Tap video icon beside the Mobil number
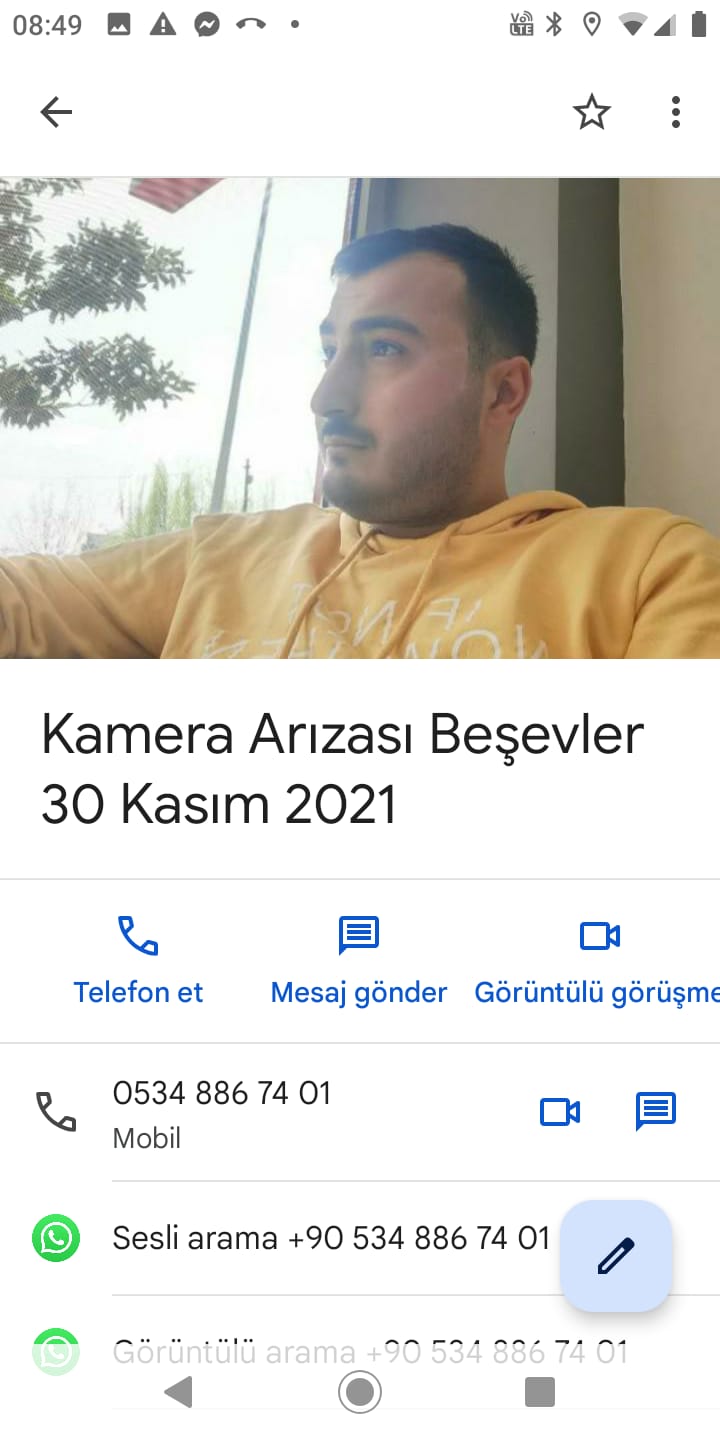 (x=560, y=1111)
